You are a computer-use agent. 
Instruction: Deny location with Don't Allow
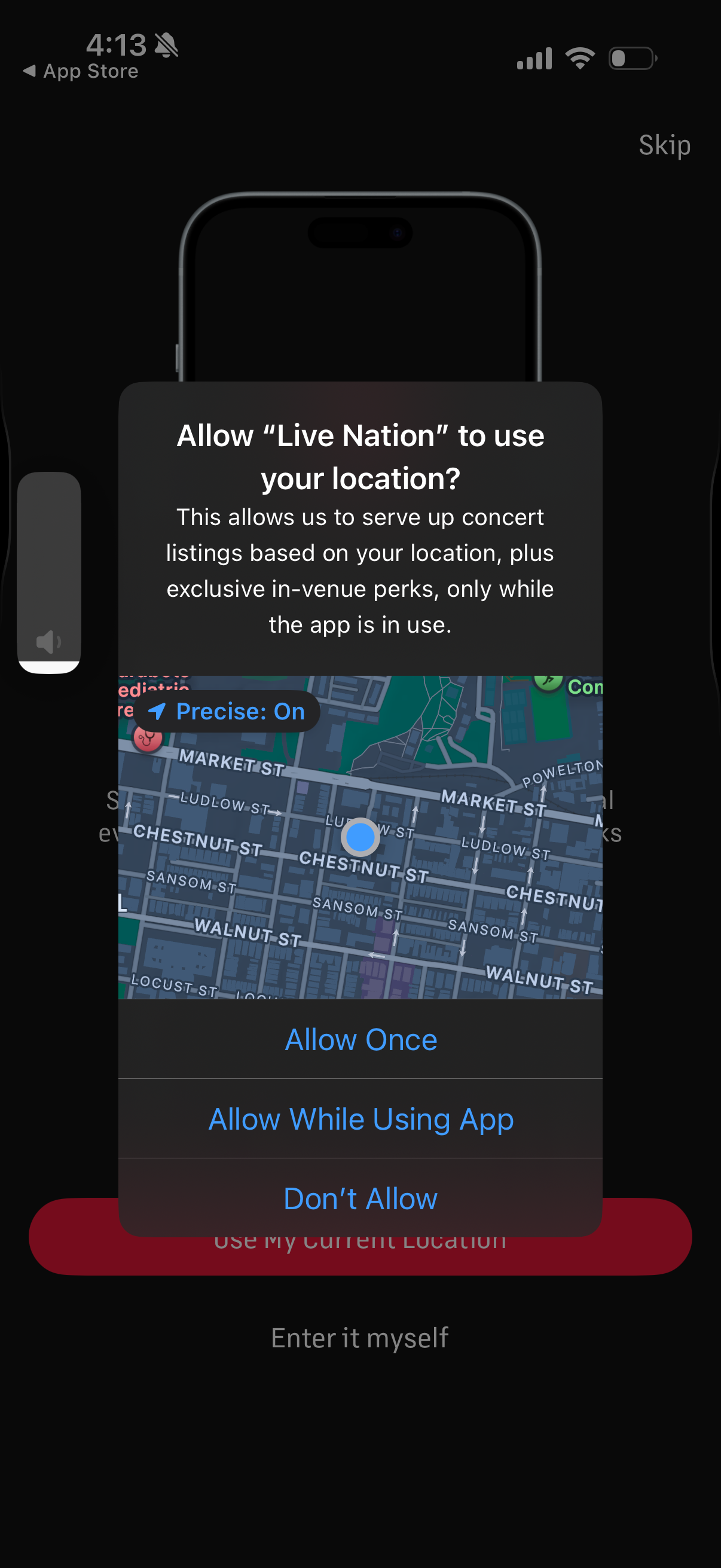pyautogui.click(x=360, y=1198)
